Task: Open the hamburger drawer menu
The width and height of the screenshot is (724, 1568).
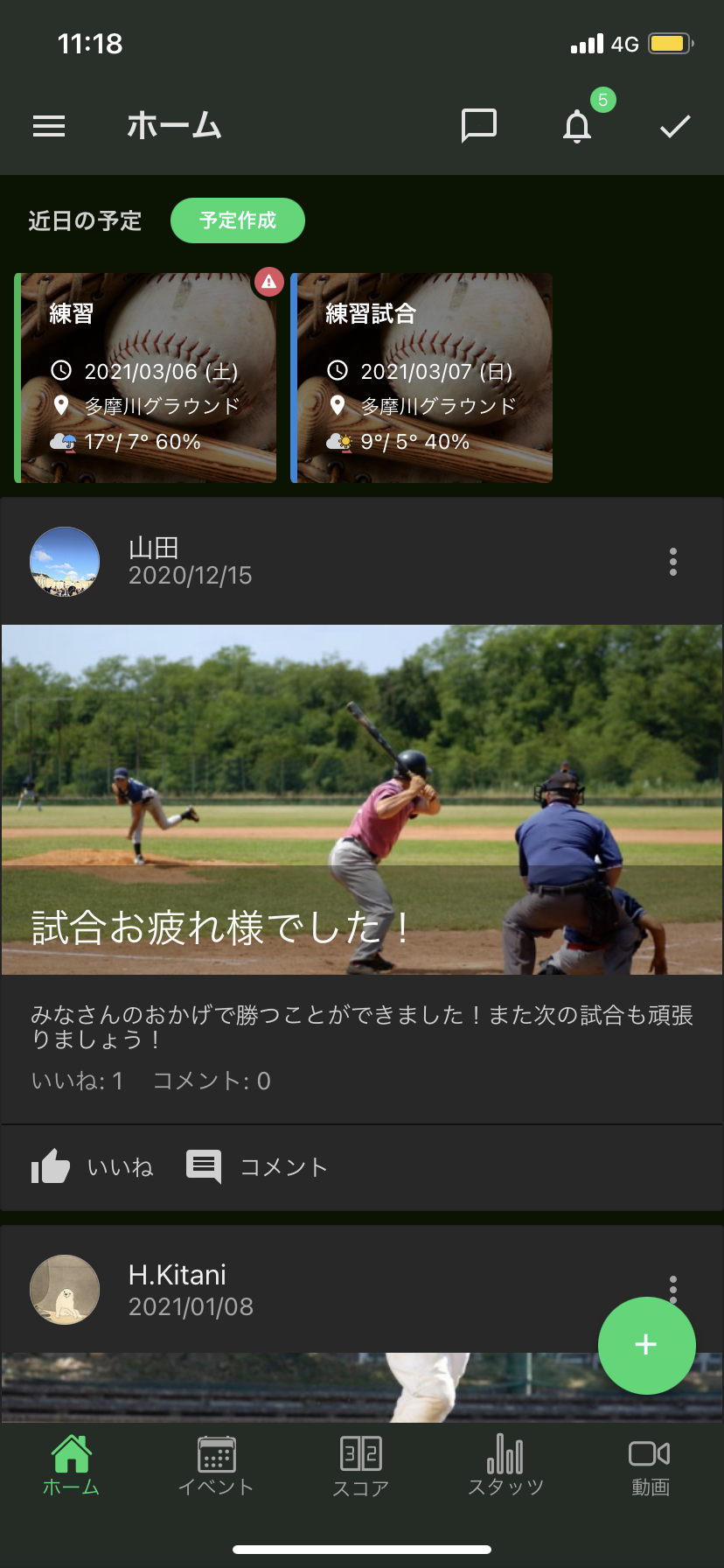Action: click(49, 127)
